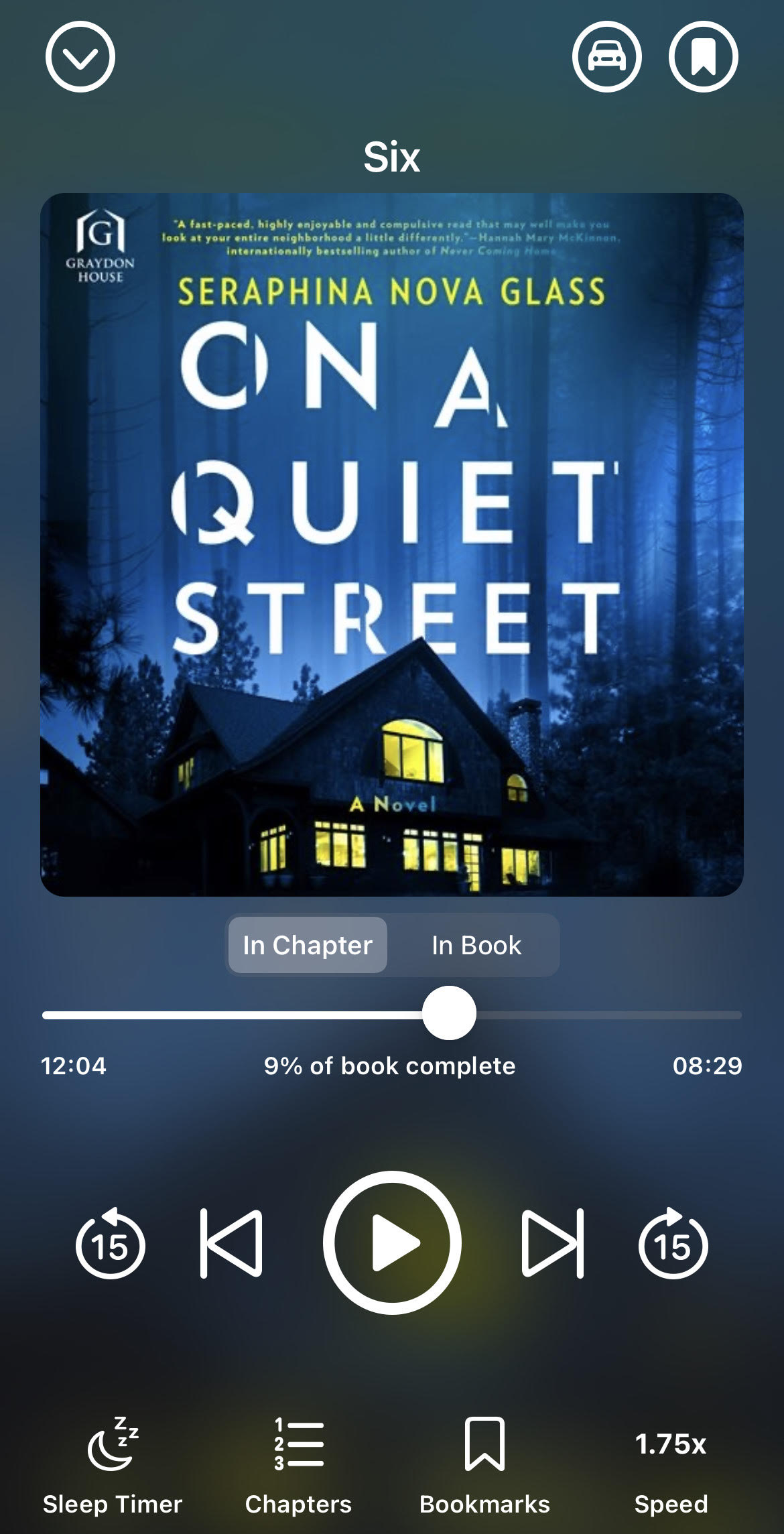784x1534 pixels.
Task: Skip to the next chapter
Action: pyautogui.click(x=553, y=1242)
